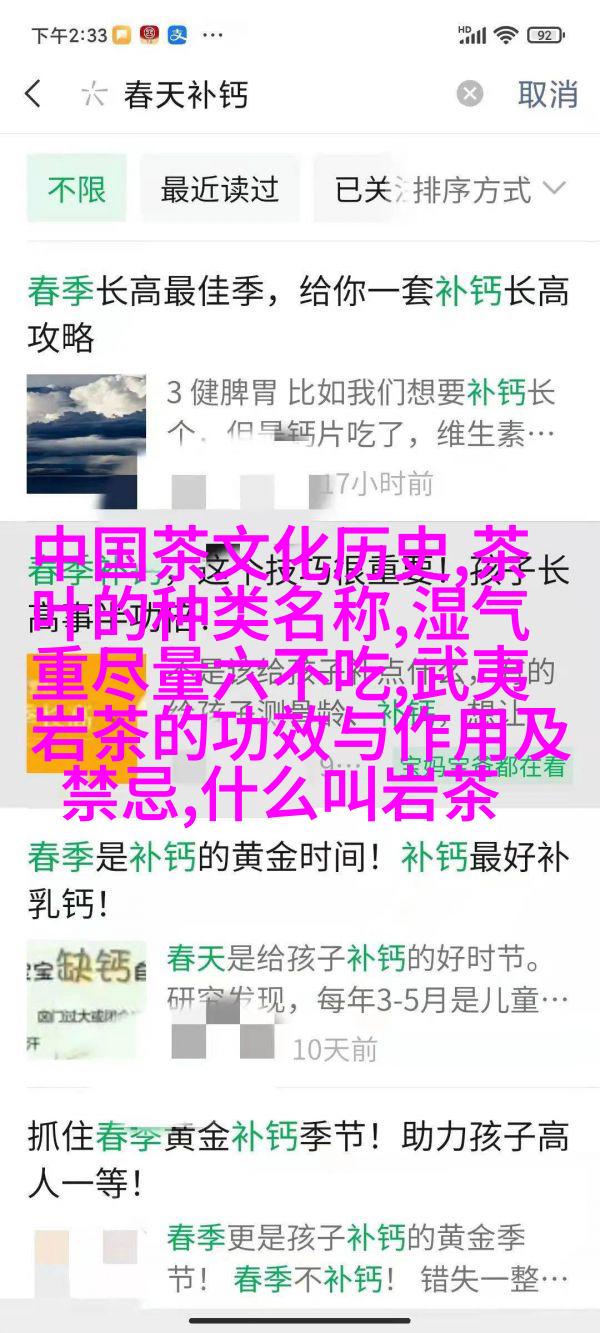
Task: Tap 取消 to cancel the search
Action: pyautogui.click(x=547, y=95)
